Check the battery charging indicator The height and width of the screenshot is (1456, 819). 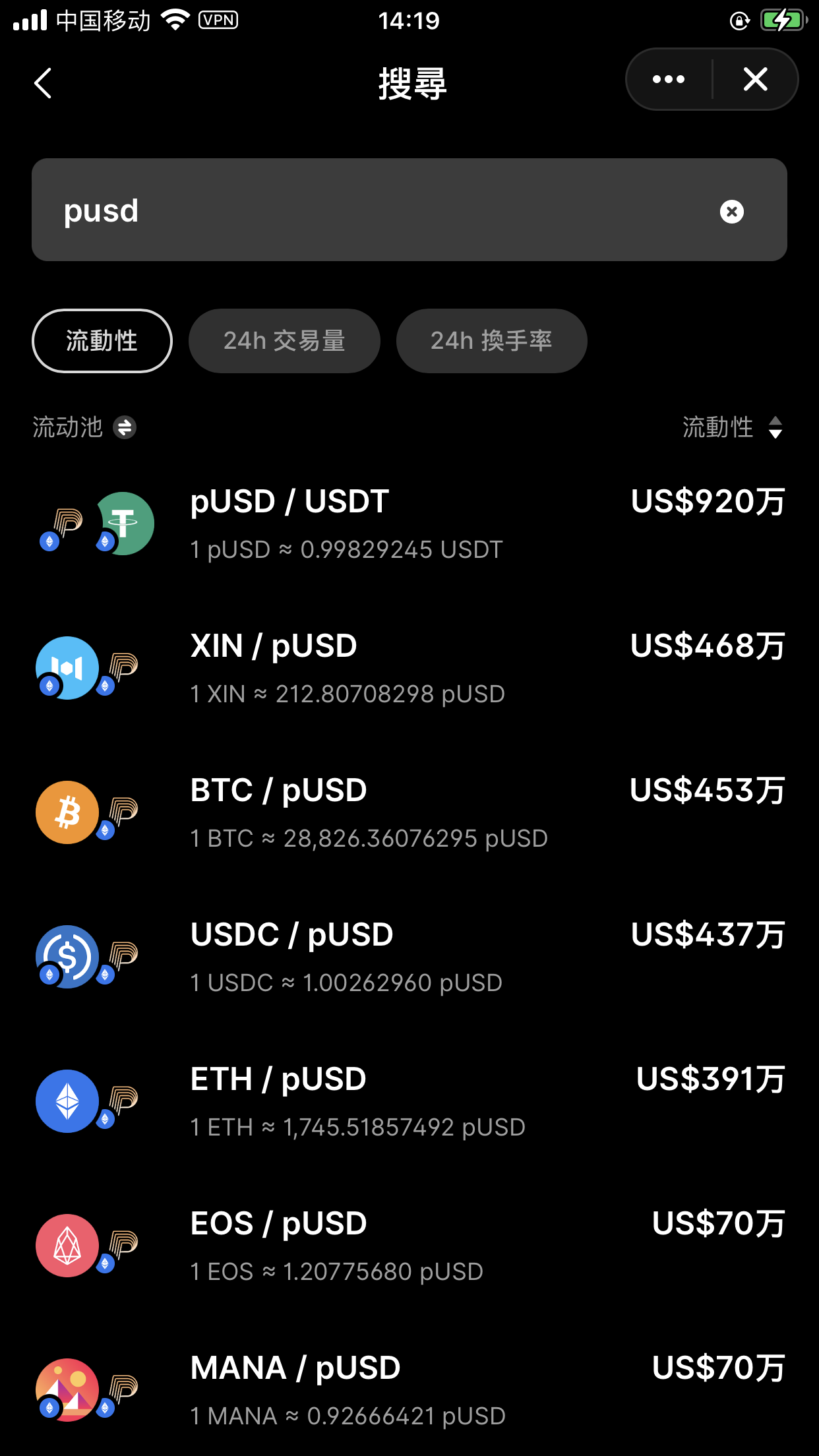click(782, 20)
